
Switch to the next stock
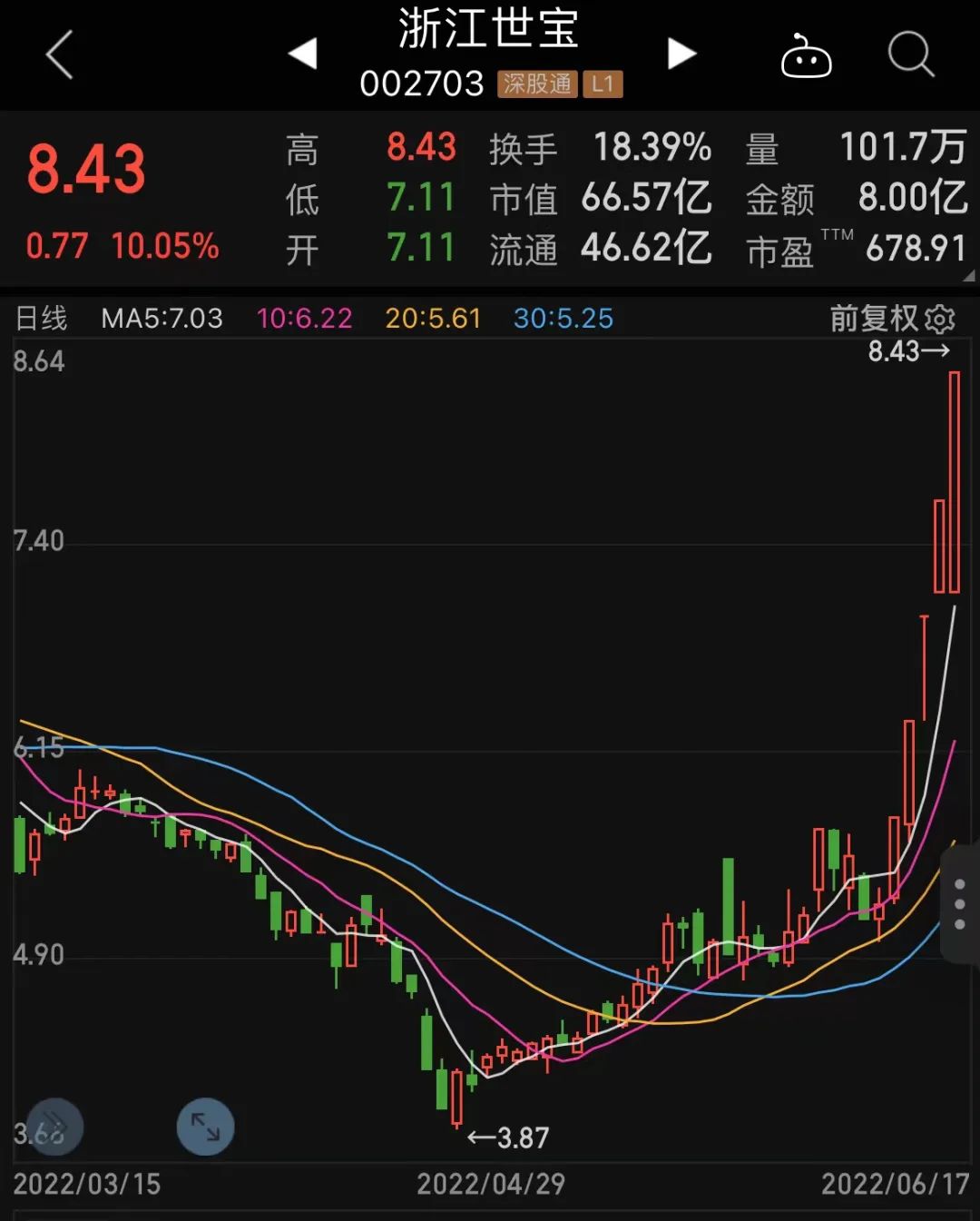tap(681, 54)
